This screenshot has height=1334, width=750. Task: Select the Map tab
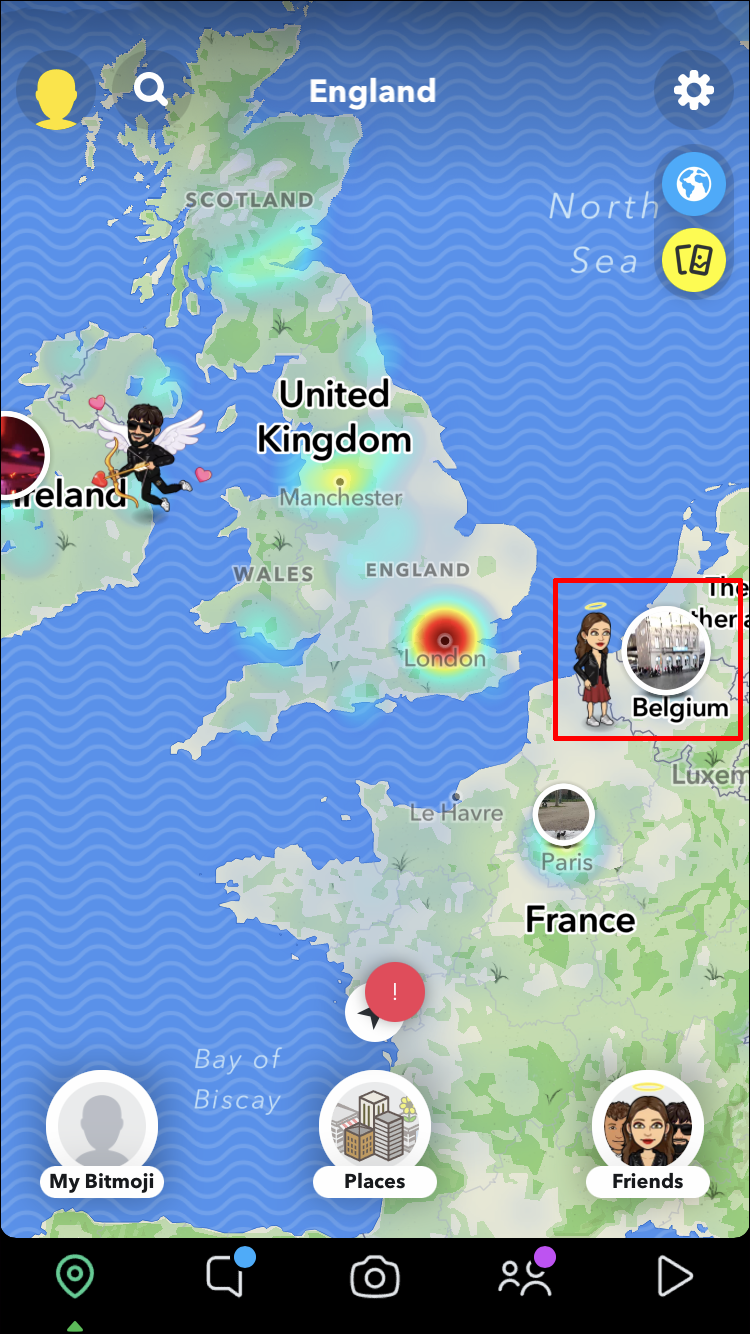(x=75, y=1277)
